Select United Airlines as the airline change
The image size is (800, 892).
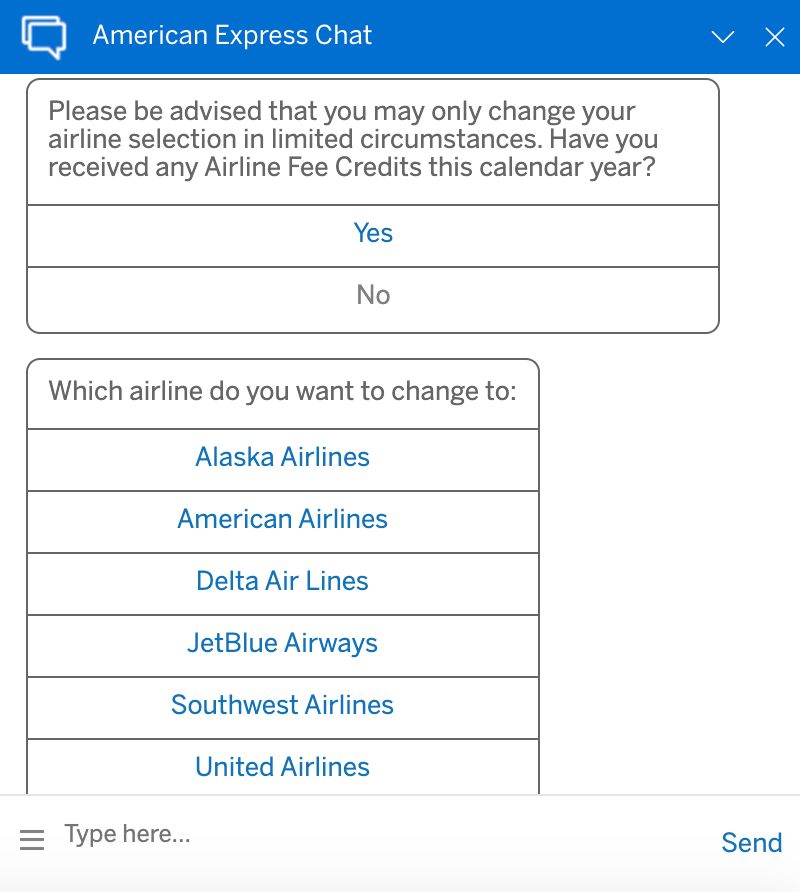pos(282,766)
